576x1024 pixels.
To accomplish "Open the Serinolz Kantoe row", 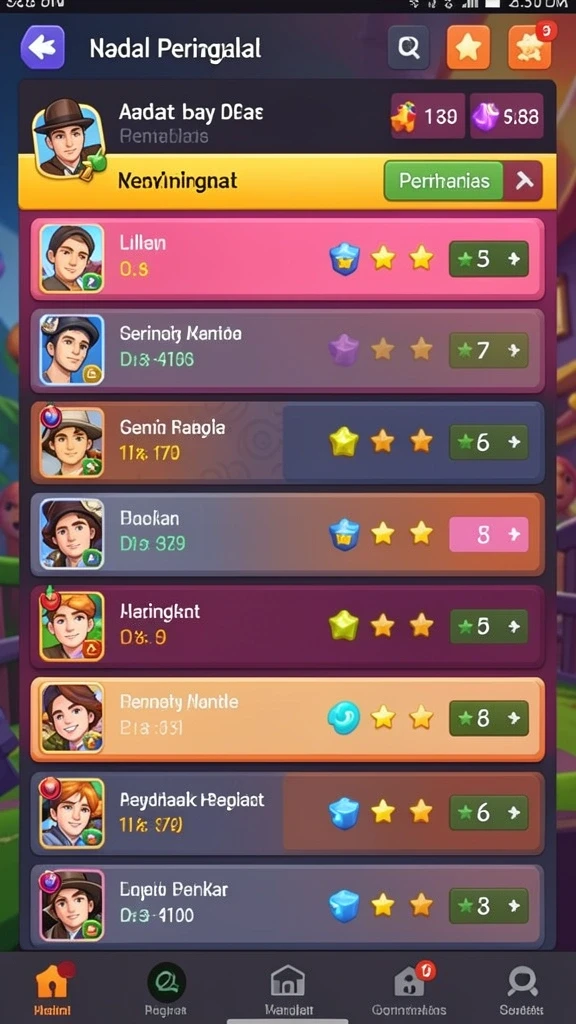I will (287, 350).
